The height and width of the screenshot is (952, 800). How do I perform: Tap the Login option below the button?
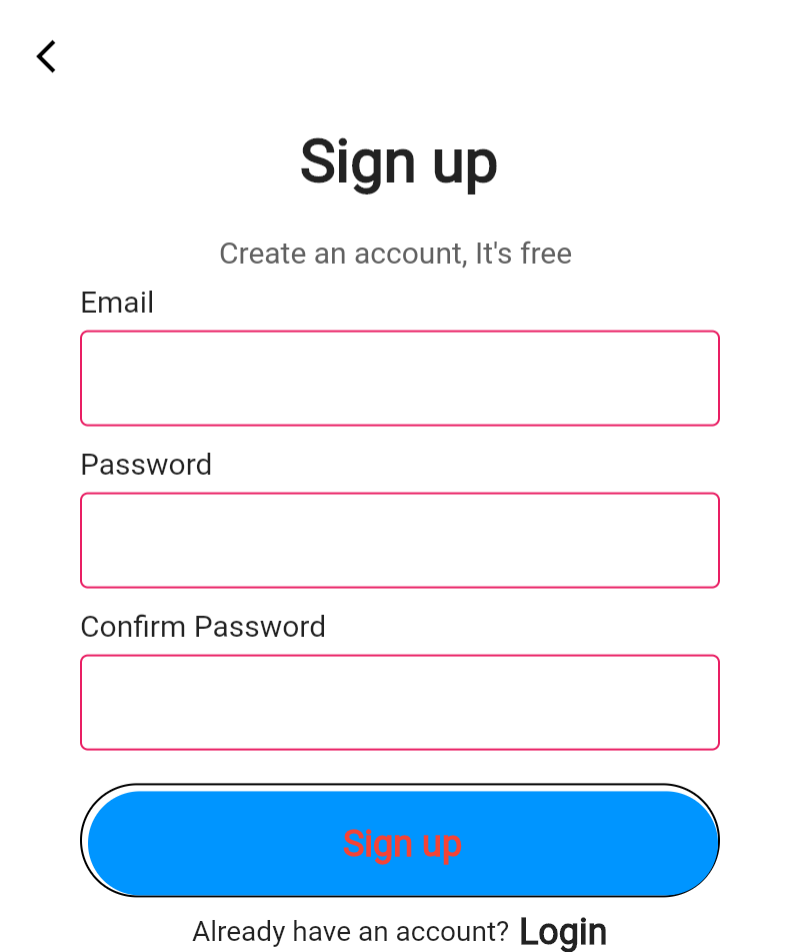pyautogui.click(x=562, y=931)
